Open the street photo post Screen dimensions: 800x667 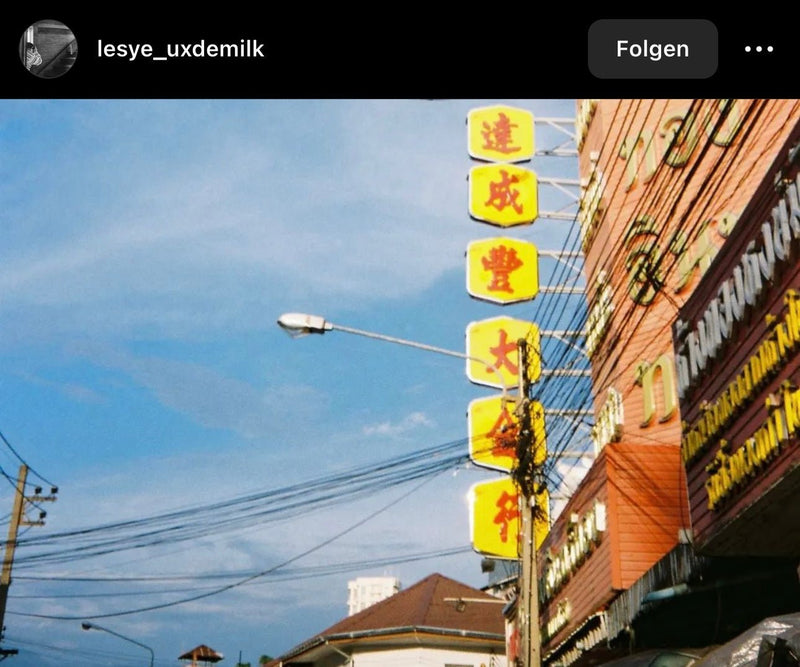[x=400, y=382]
